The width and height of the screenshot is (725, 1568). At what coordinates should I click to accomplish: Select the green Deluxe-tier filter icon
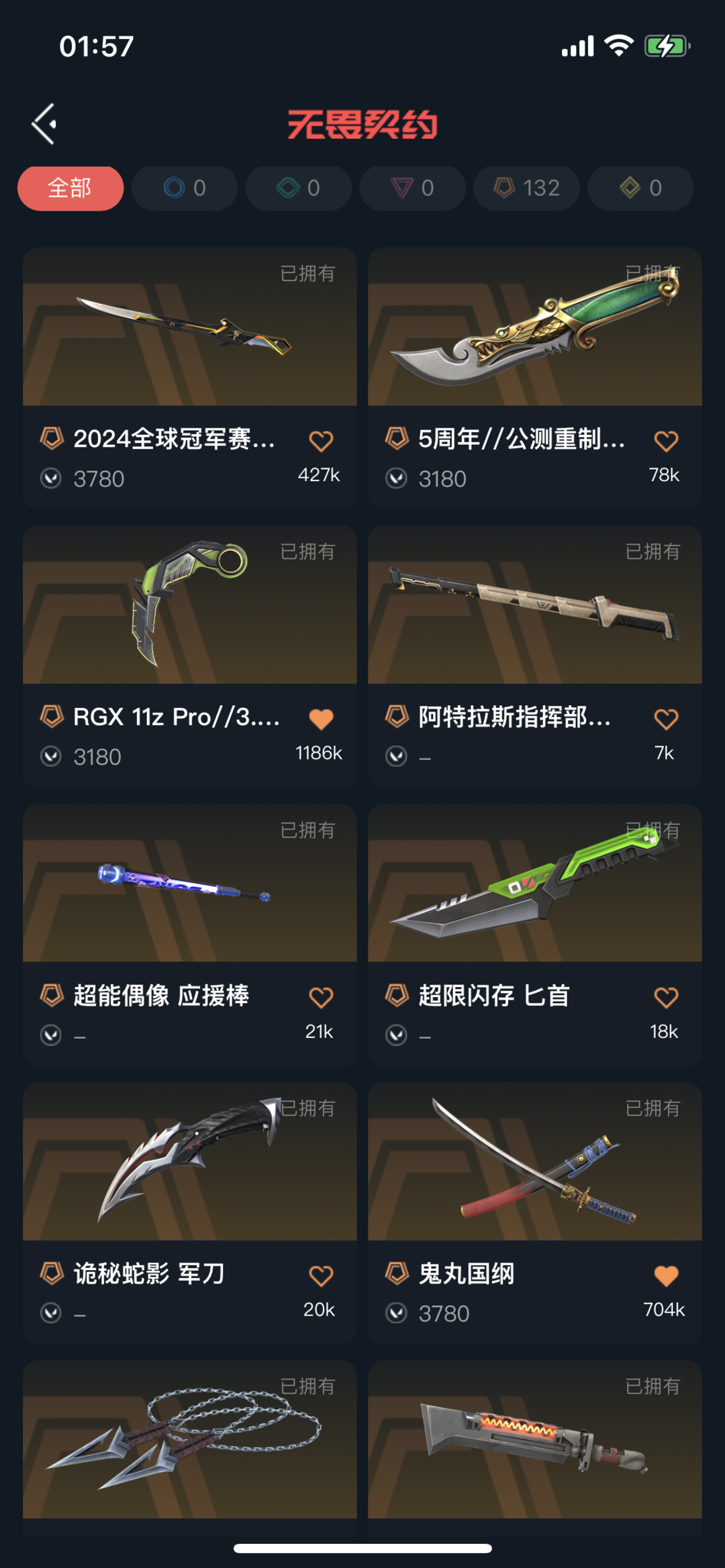pos(297,188)
